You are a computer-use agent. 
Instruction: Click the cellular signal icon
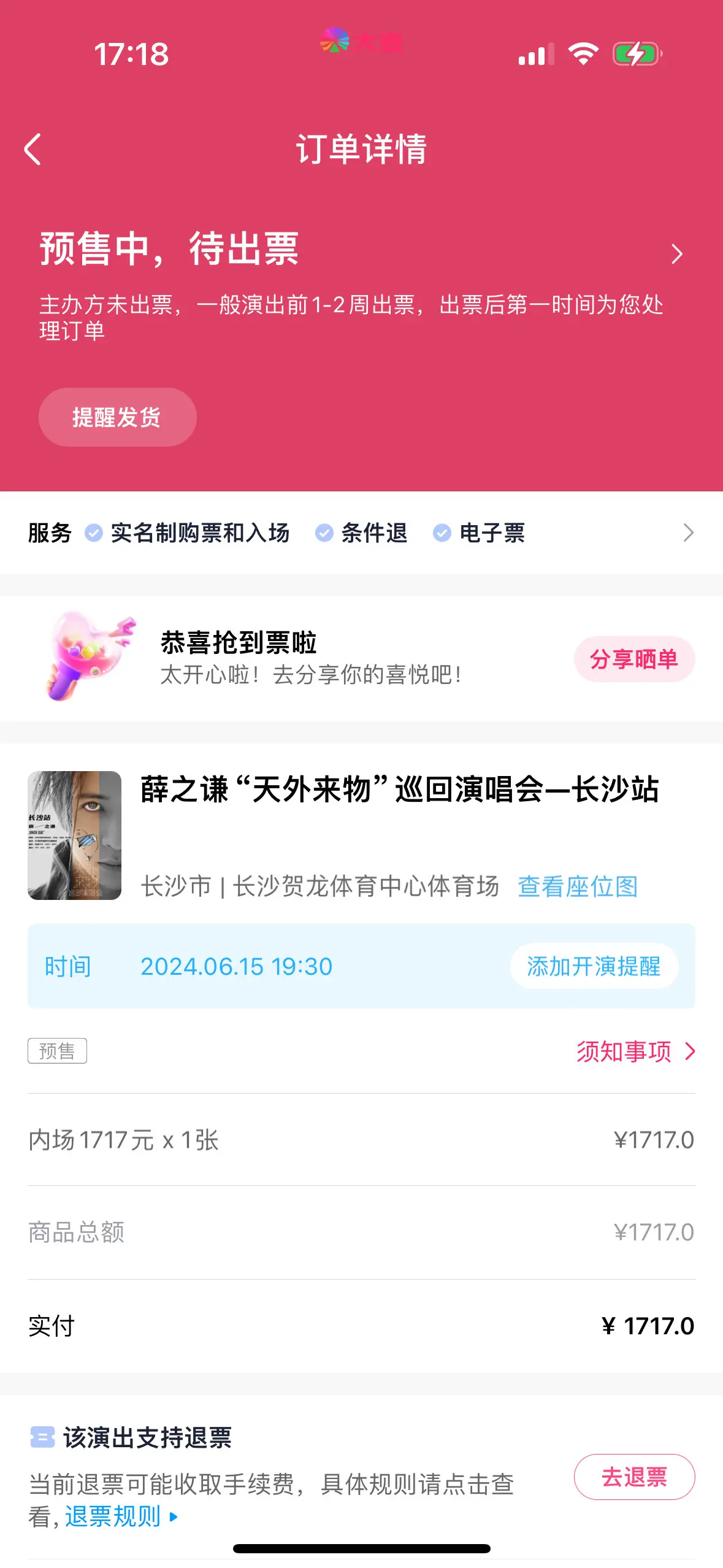533,54
